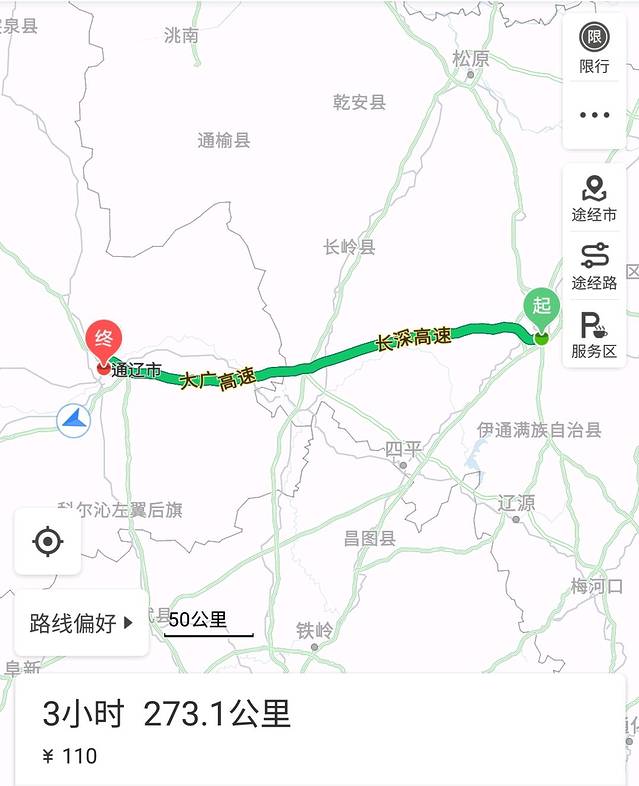Recenter map to my location
Image resolution: width=639 pixels, height=786 pixels.
(x=47, y=542)
